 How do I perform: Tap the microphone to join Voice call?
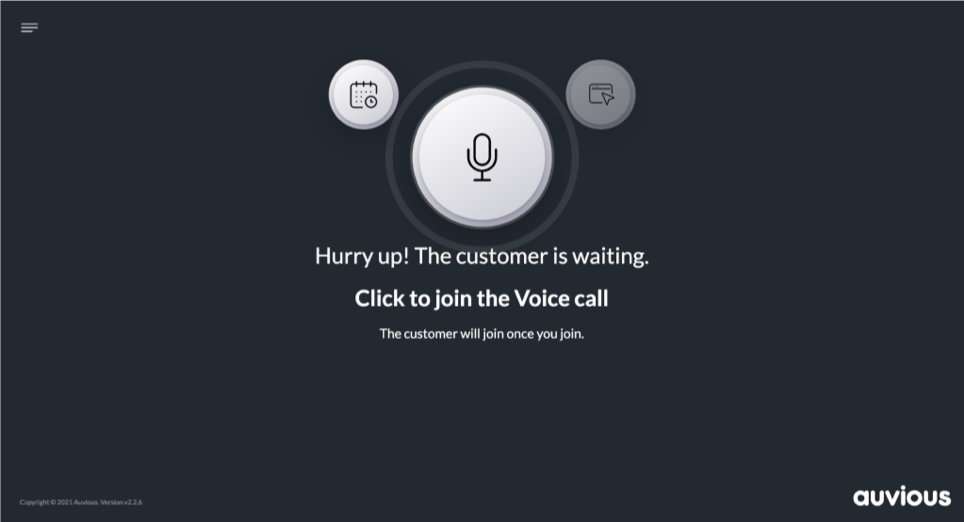pyautogui.click(x=482, y=158)
